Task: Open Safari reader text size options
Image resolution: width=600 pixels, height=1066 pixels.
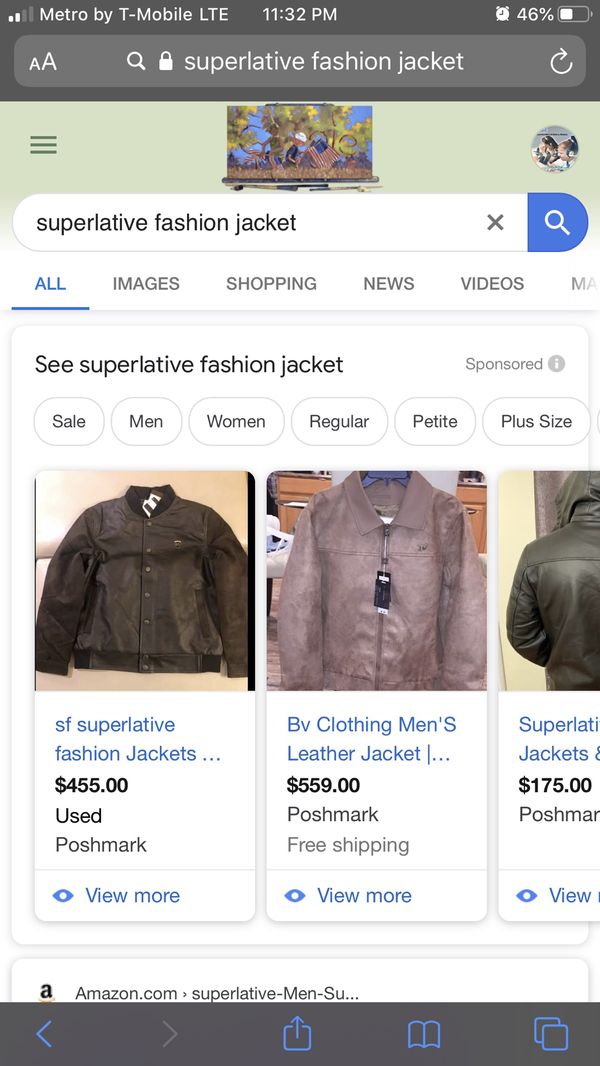Action: coord(43,63)
